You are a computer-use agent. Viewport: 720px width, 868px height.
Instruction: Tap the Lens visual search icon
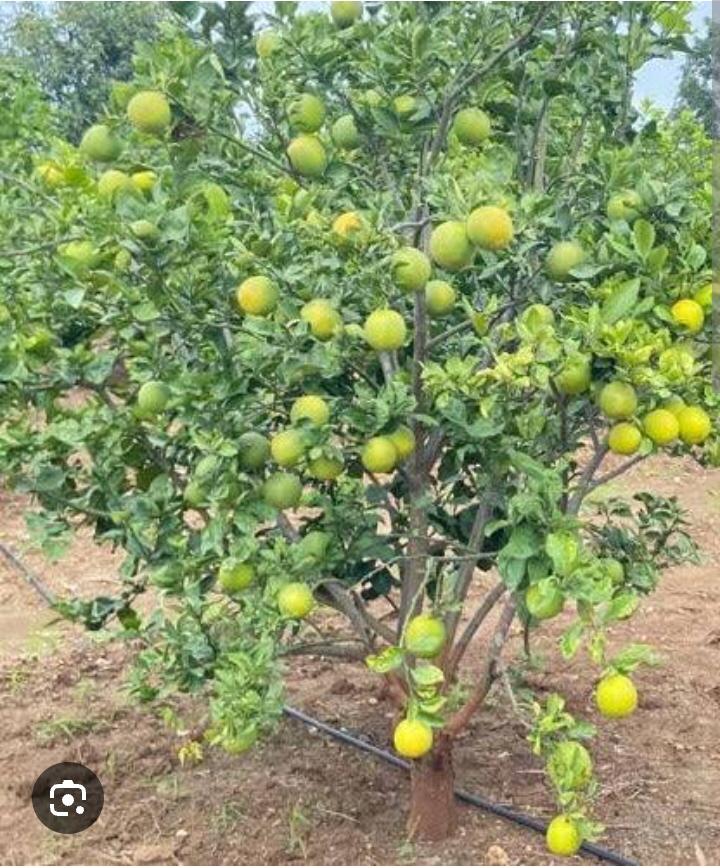pos(67,798)
